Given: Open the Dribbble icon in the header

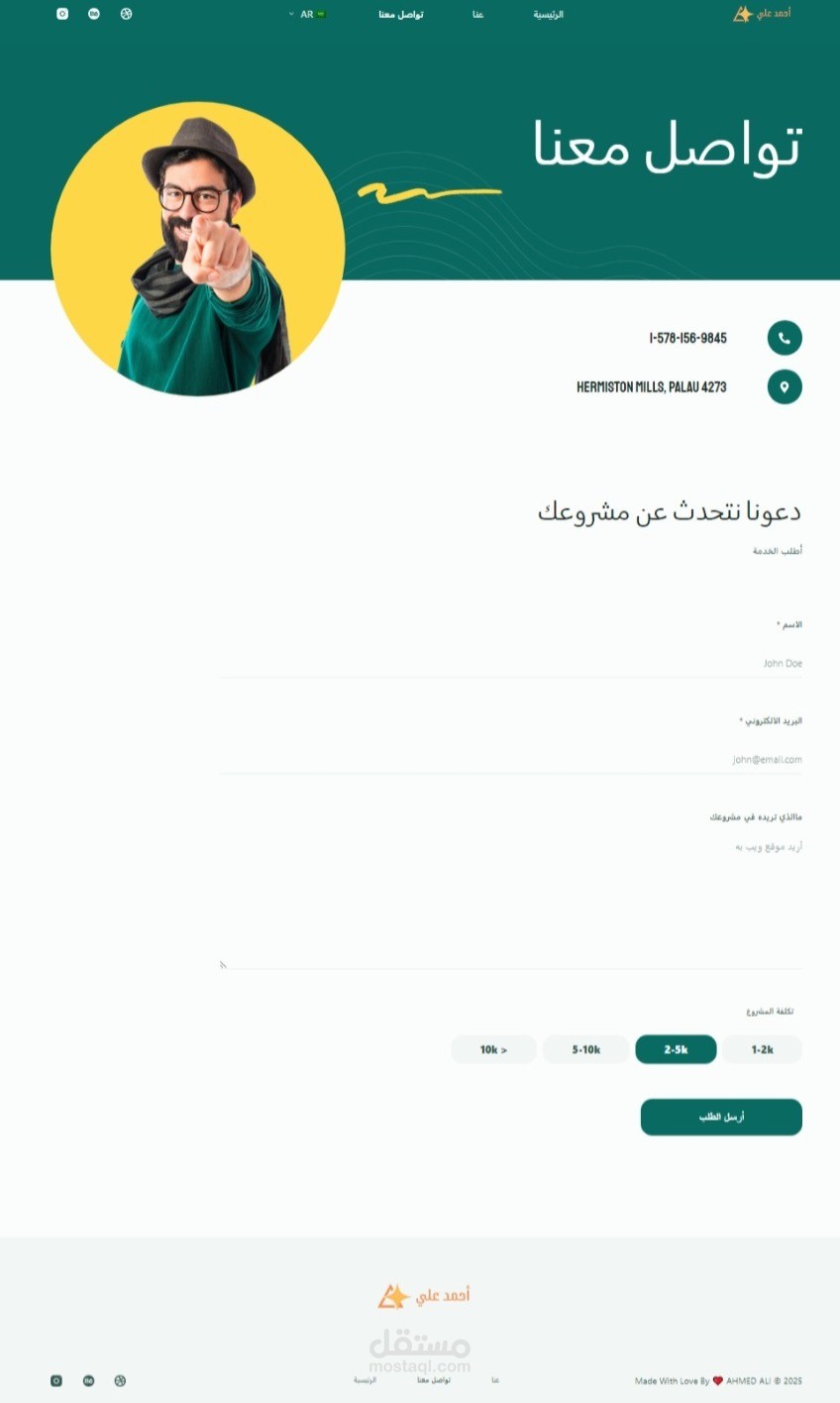Looking at the screenshot, I should pyautogui.click(x=126, y=14).
